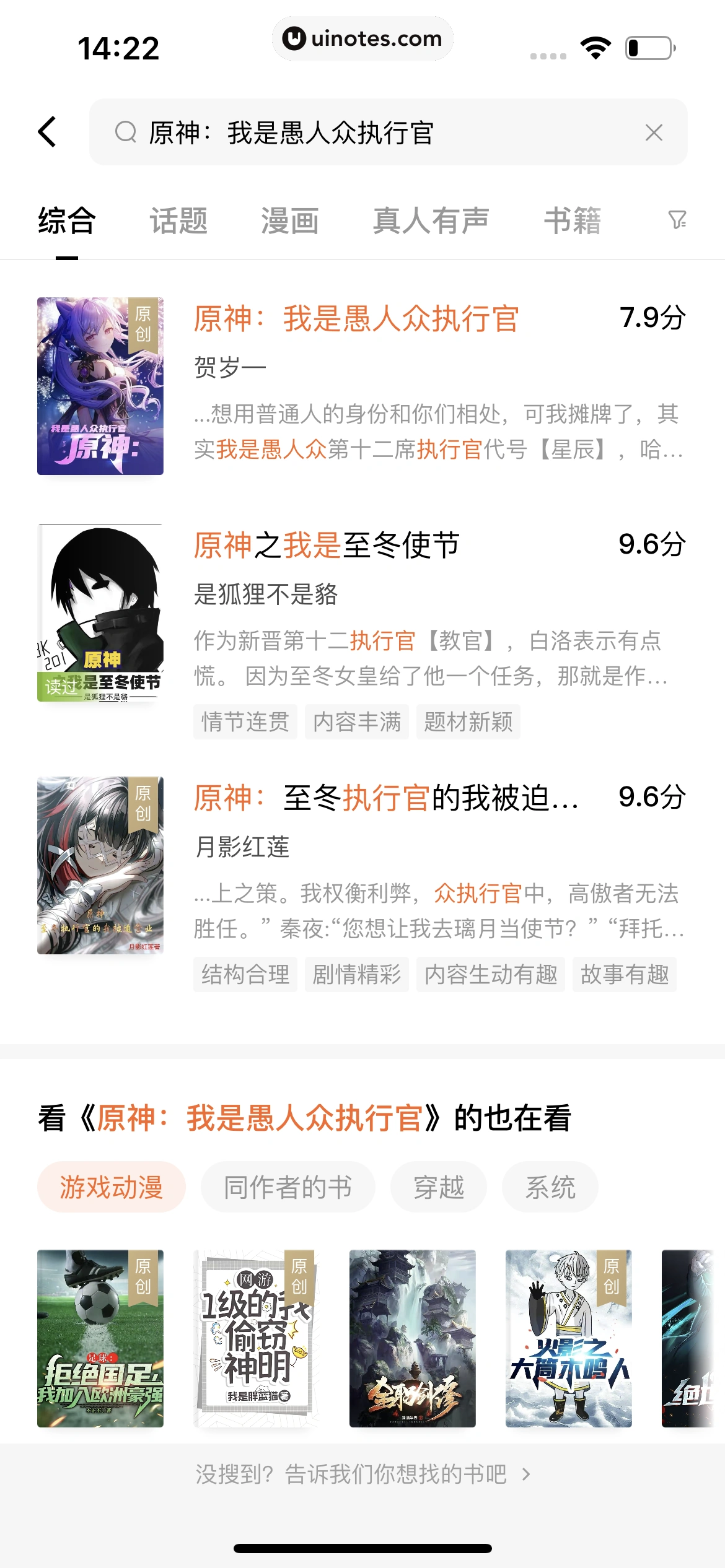Screen dimensions: 725x1568
Task: Open the result 原神之我是至冬使节
Action: point(327,546)
